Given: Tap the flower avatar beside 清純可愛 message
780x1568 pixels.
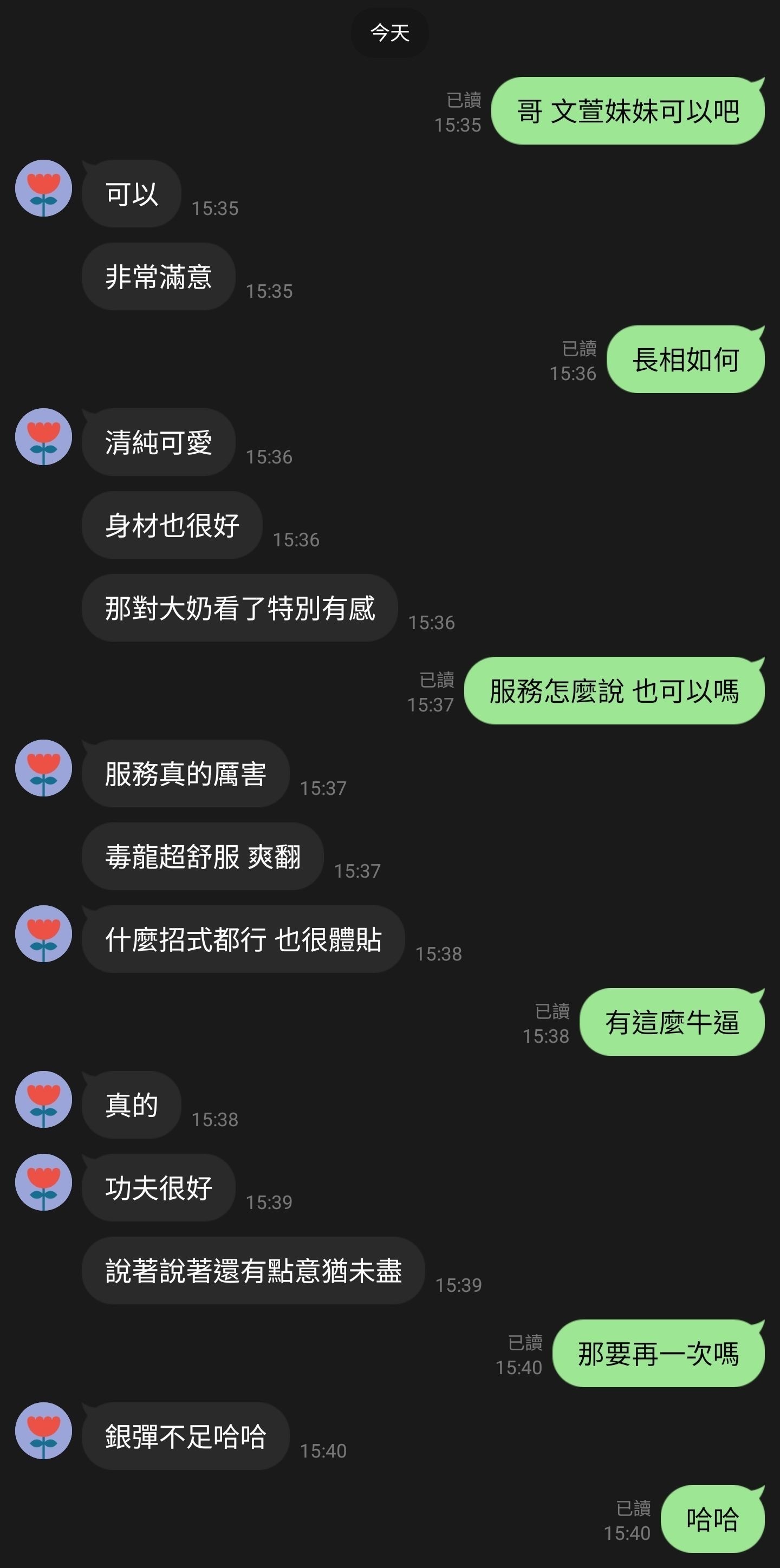Looking at the screenshot, I should [43, 437].
